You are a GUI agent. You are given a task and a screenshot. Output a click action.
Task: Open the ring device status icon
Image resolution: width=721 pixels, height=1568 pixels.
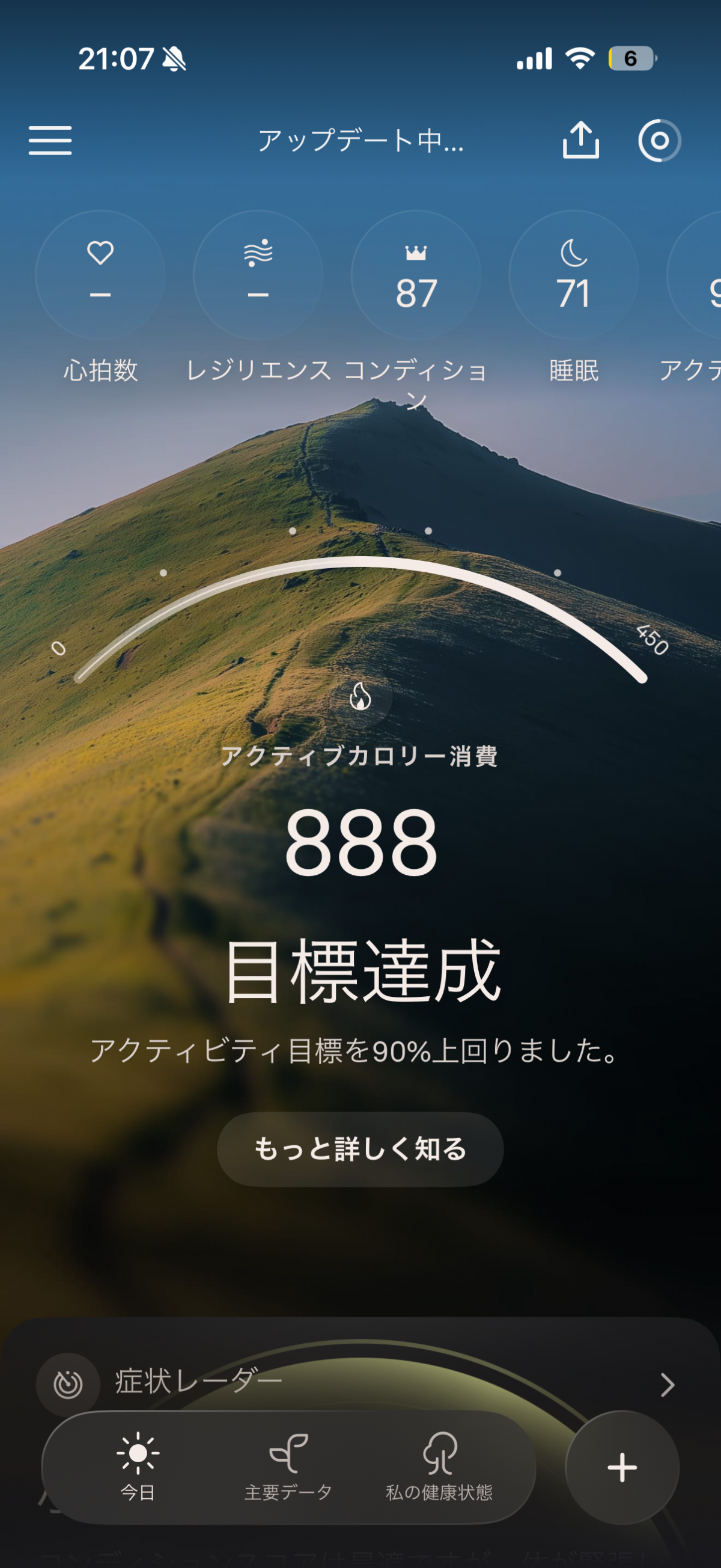click(659, 141)
